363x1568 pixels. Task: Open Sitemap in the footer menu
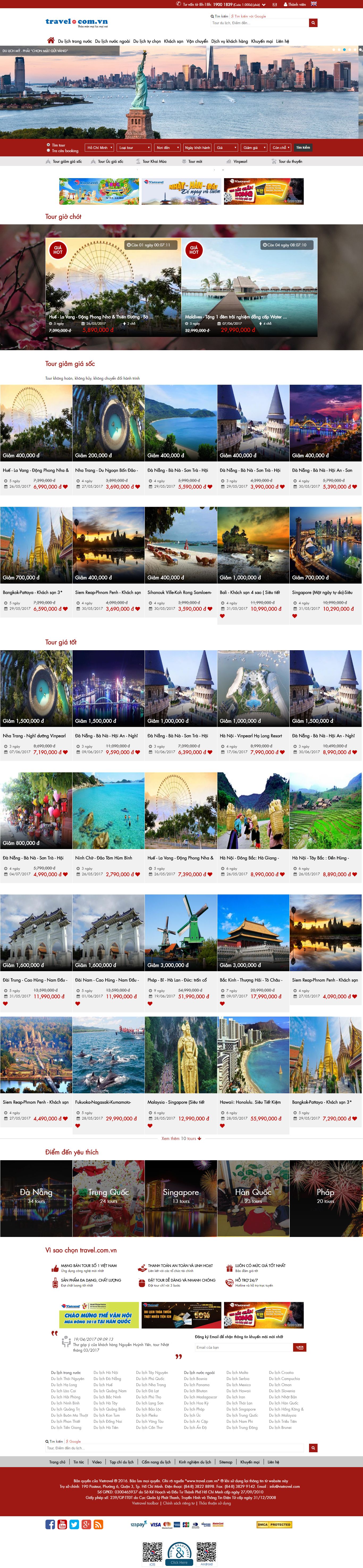(x=225, y=1462)
